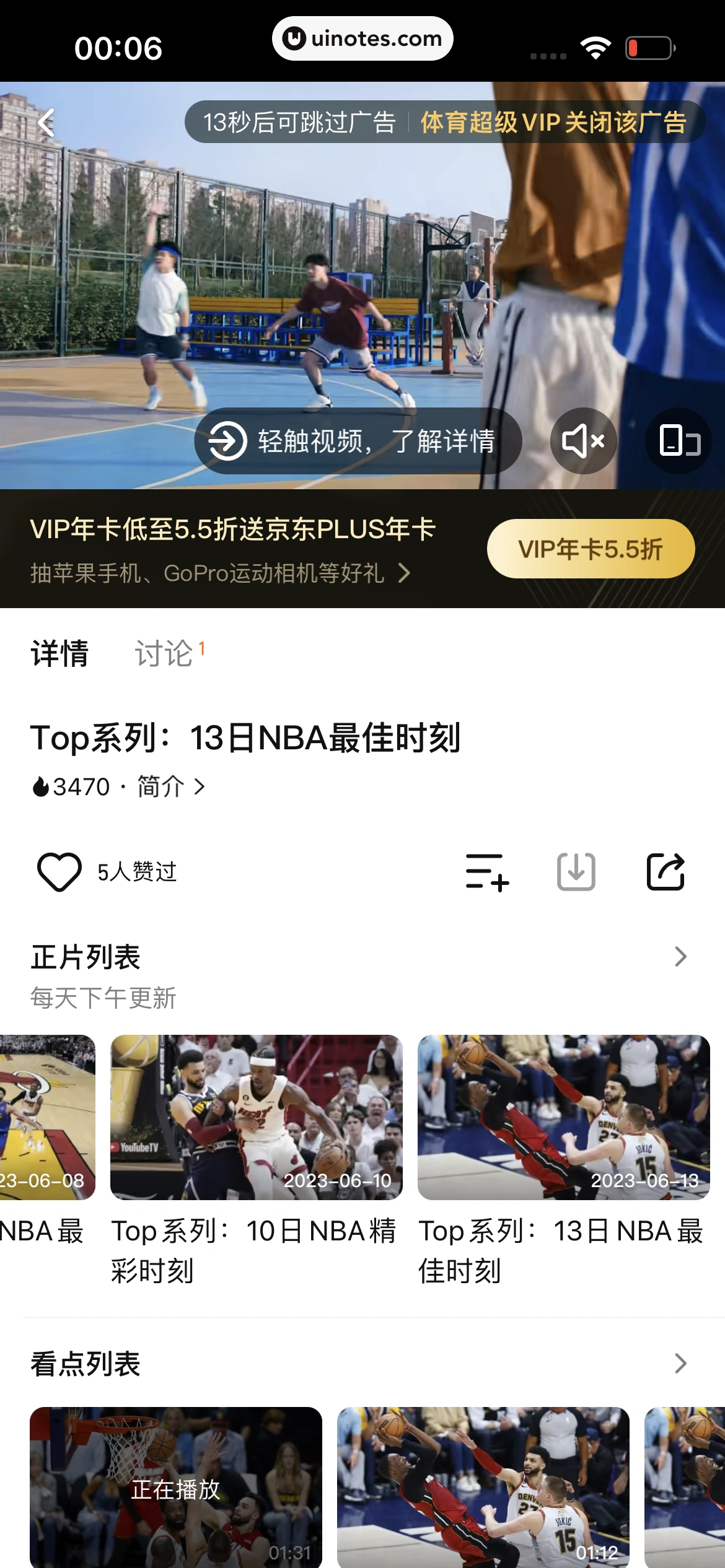This screenshot has height=1568, width=725.
Task: Tap the flame popularity icon beside 3470
Action: [x=40, y=788]
